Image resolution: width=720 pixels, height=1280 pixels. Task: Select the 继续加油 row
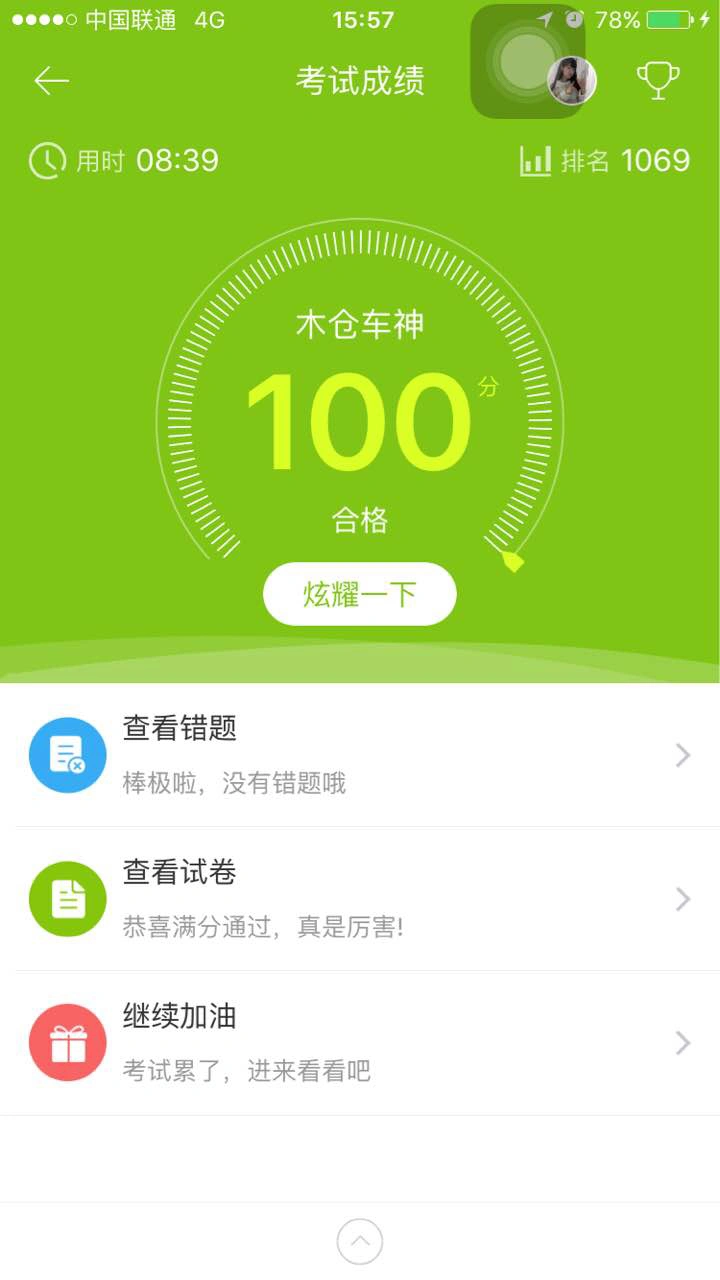pyautogui.click(x=360, y=1043)
